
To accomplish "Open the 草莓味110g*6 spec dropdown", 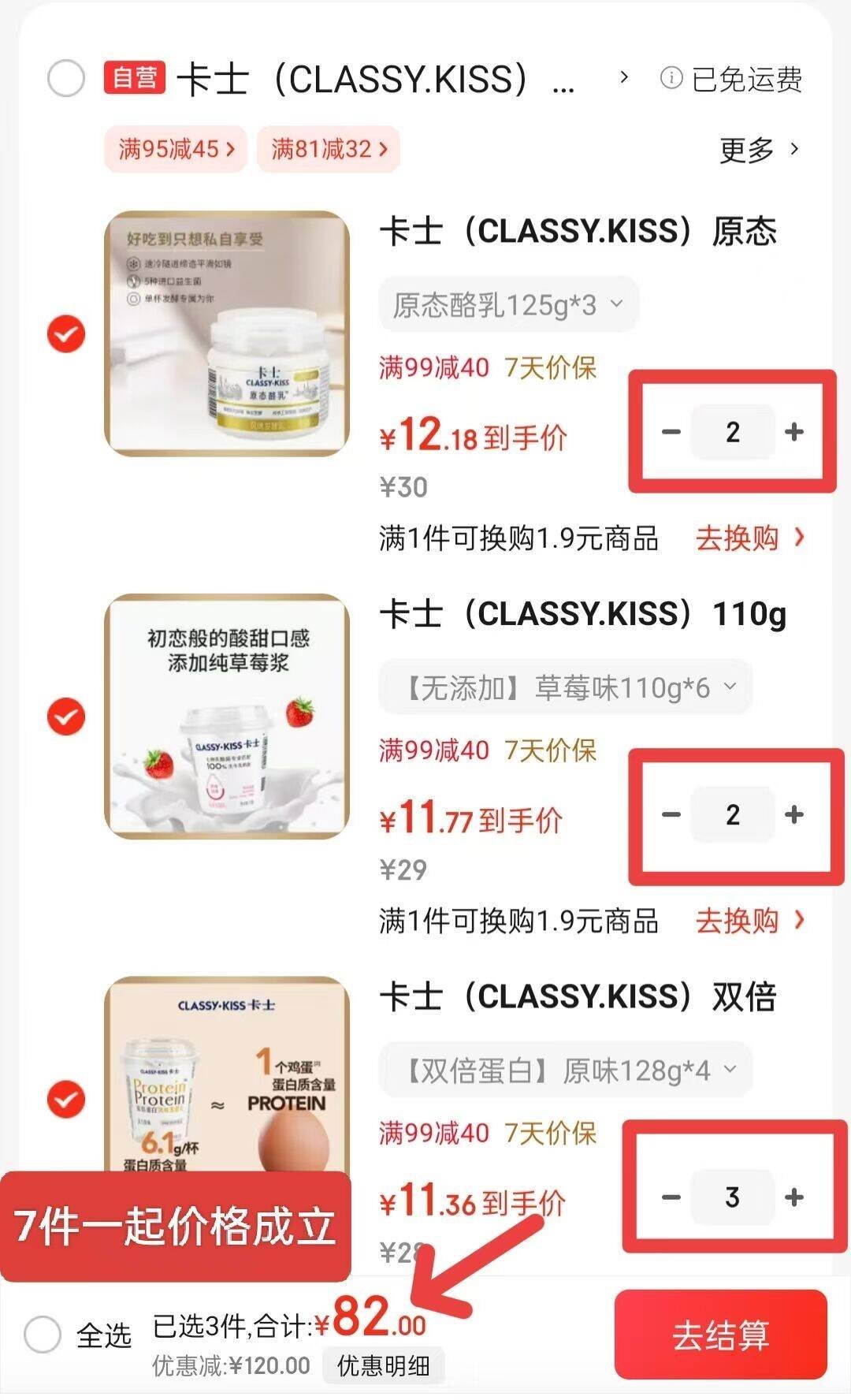I will [565, 687].
